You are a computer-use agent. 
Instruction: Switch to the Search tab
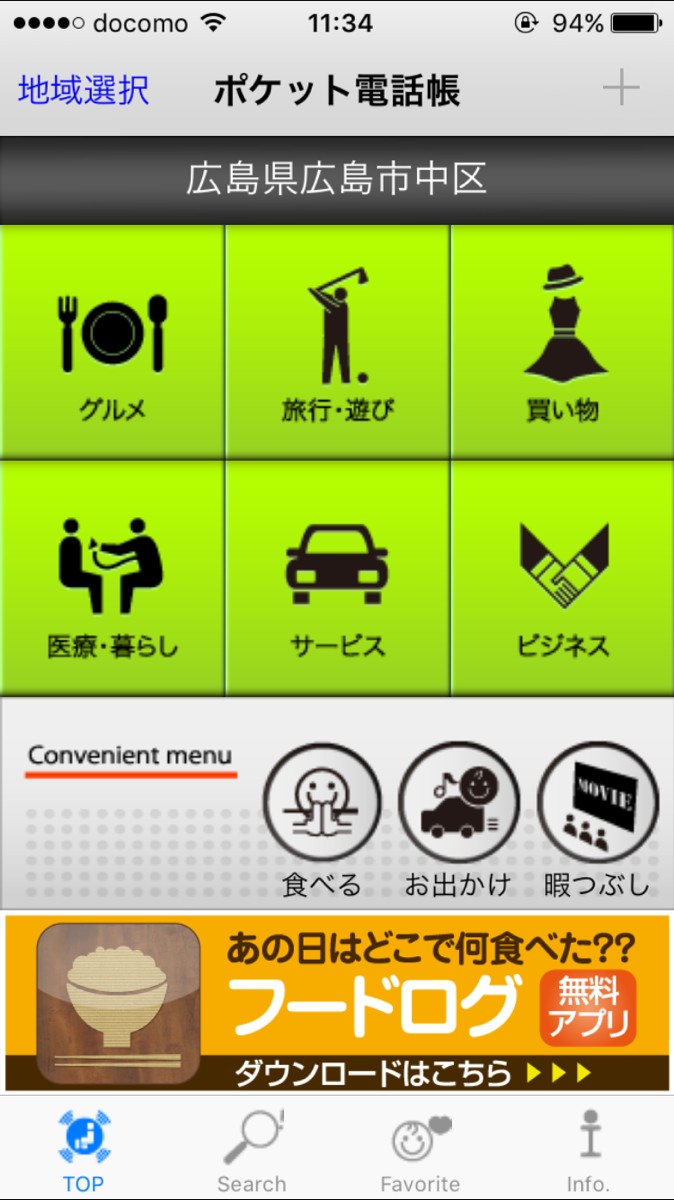(252, 1148)
